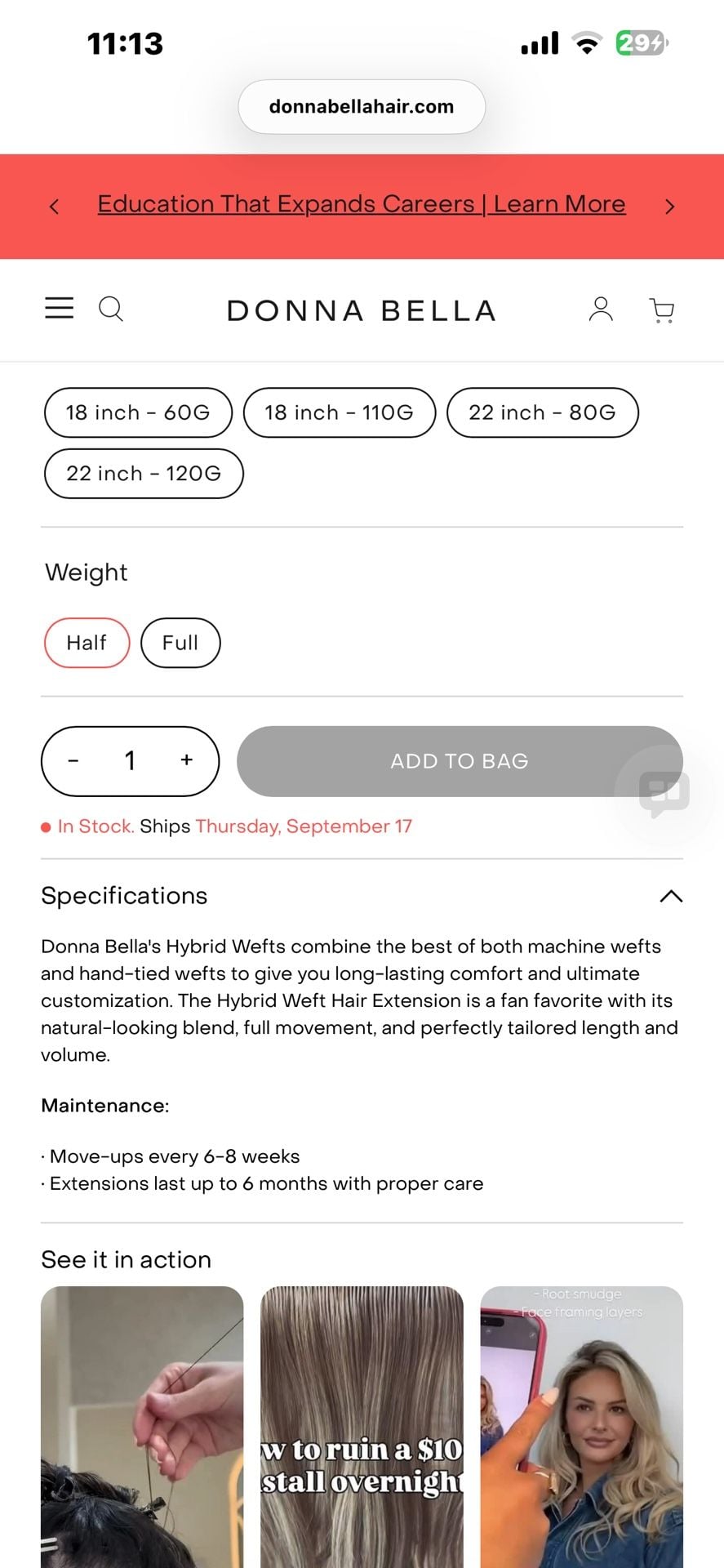
Task: Open the live chat bubble
Action: (x=664, y=794)
